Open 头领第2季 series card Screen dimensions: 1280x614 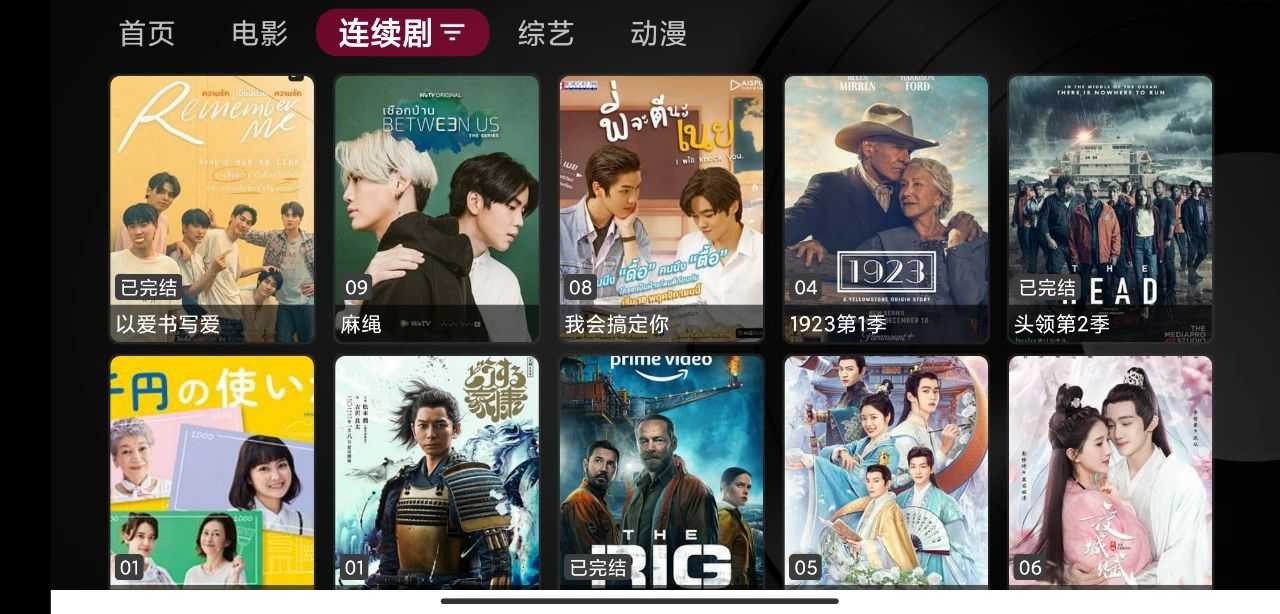point(1110,208)
